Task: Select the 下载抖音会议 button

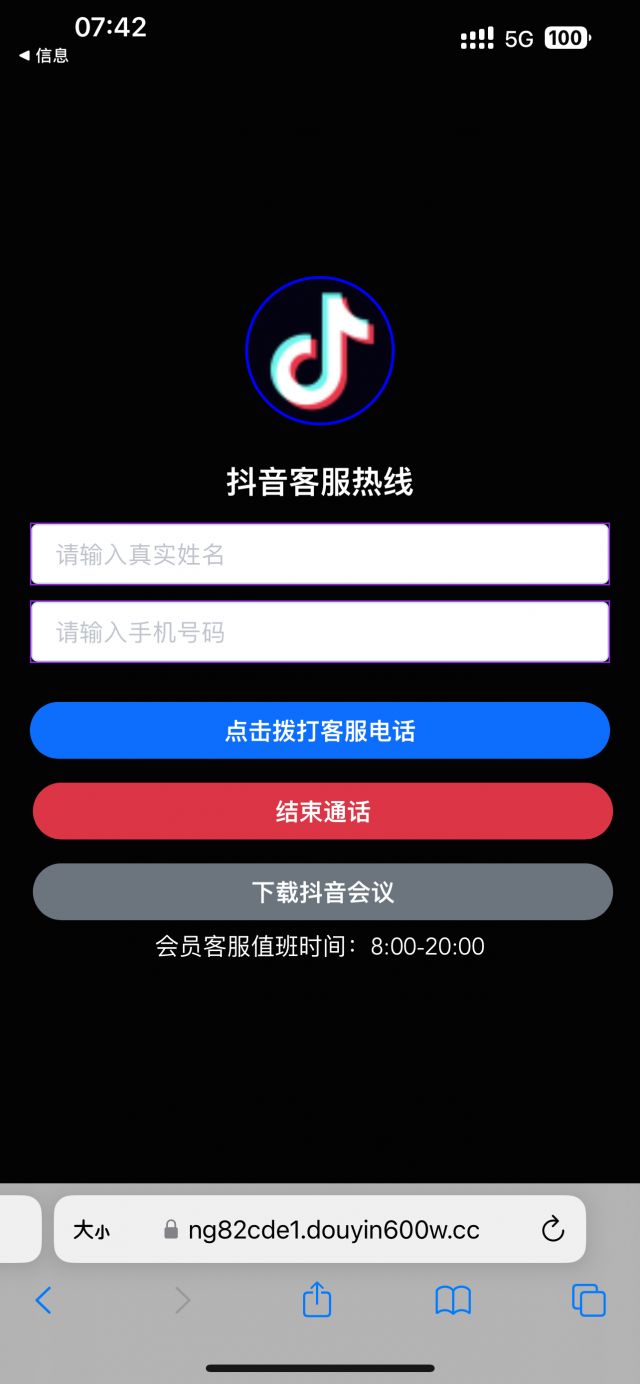Action: 322,892
